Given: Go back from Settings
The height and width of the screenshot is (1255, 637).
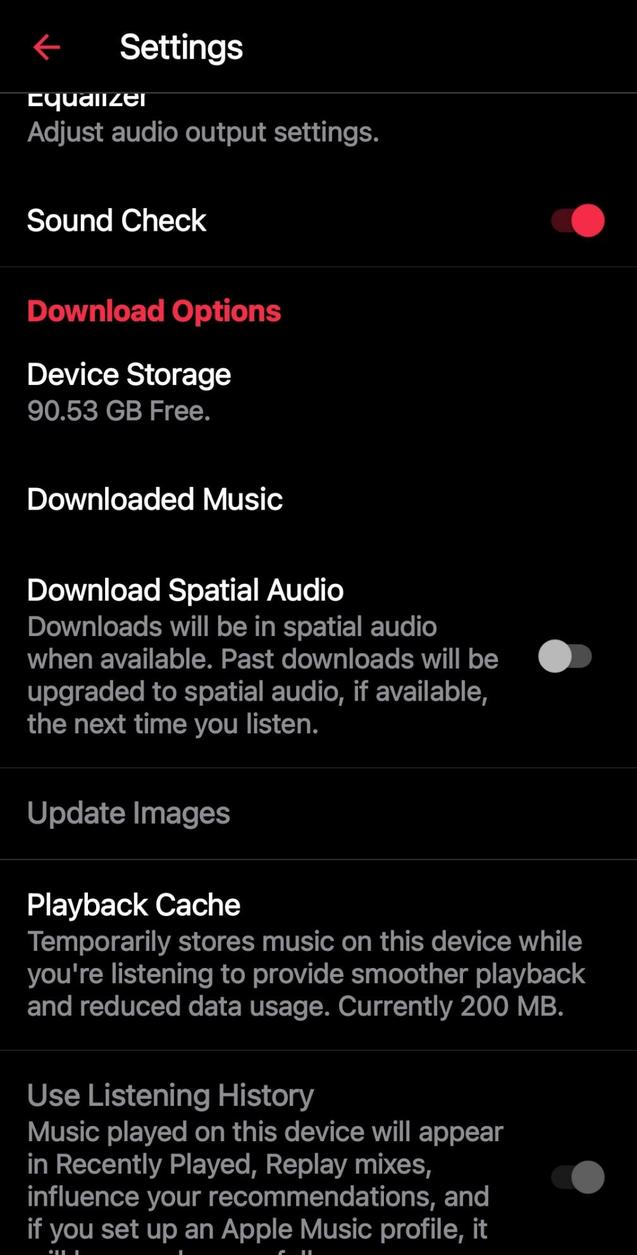Looking at the screenshot, I should 46,47.
